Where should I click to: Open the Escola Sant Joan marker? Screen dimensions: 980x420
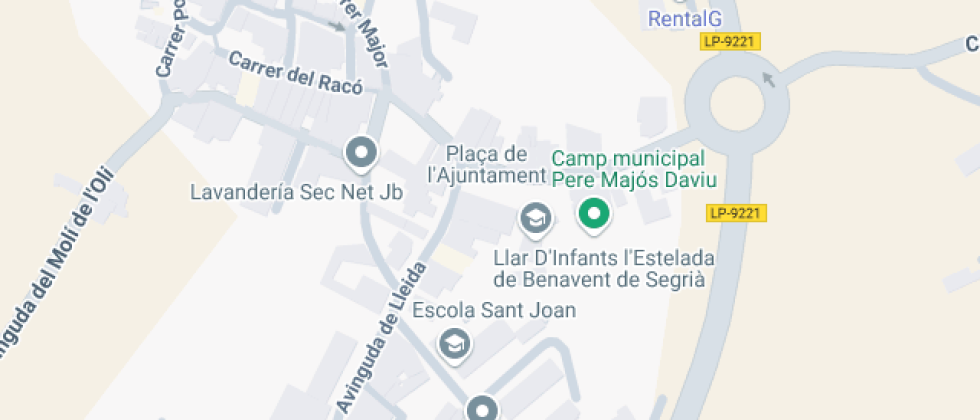pos(456,344)
